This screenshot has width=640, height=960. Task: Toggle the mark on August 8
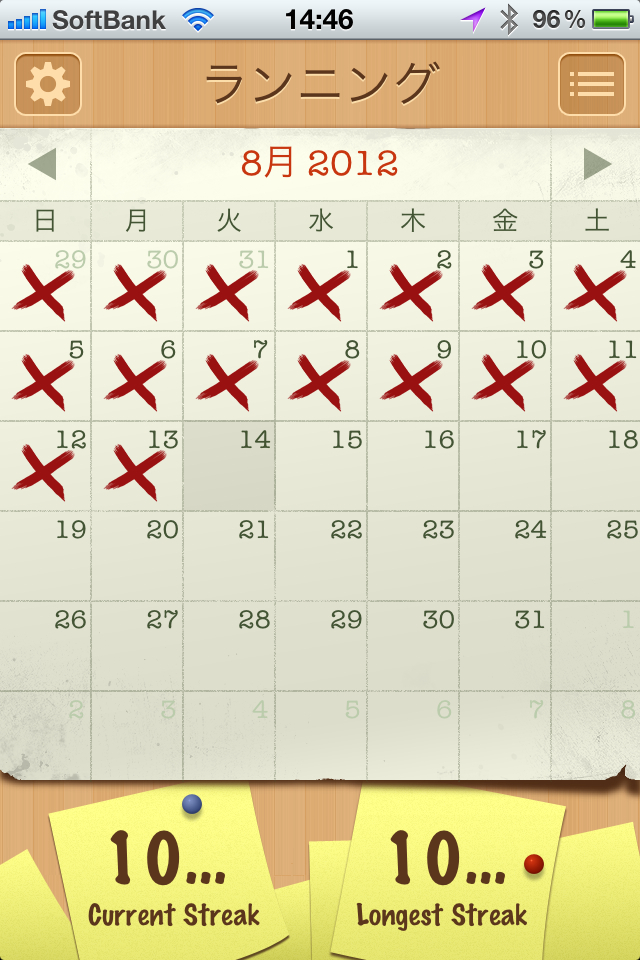[321, 376]
